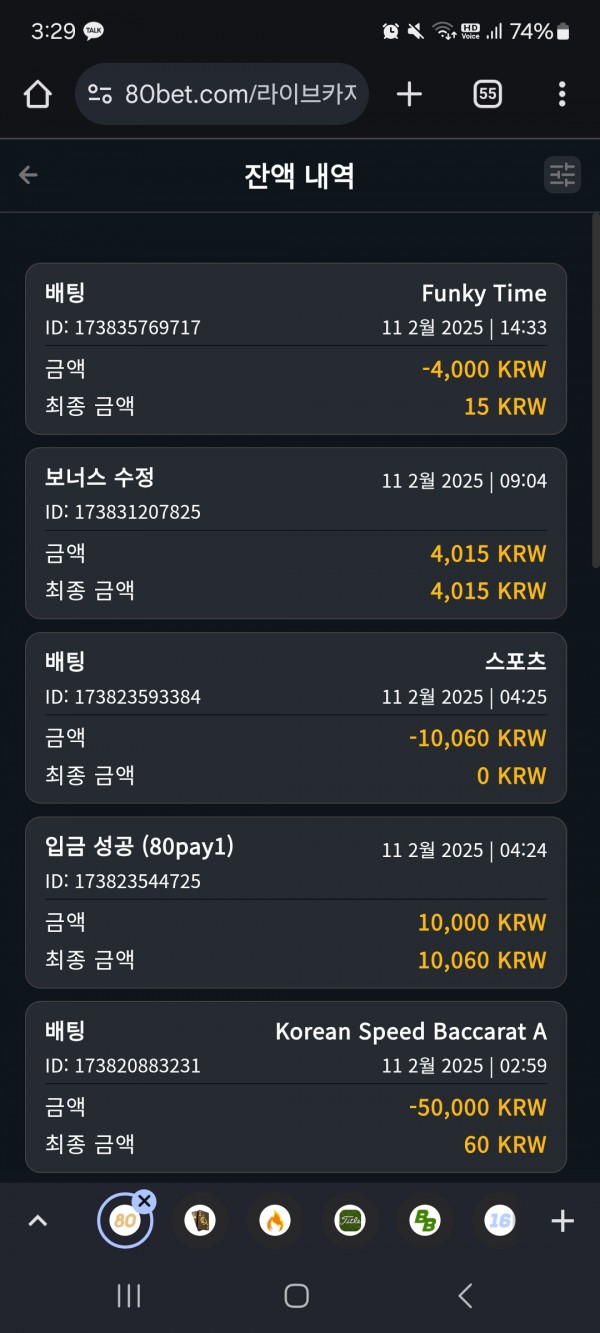This screenshot has width=600, height=1333.
Task: Switch to the BB icon tab
Action: click(424, 1220)
